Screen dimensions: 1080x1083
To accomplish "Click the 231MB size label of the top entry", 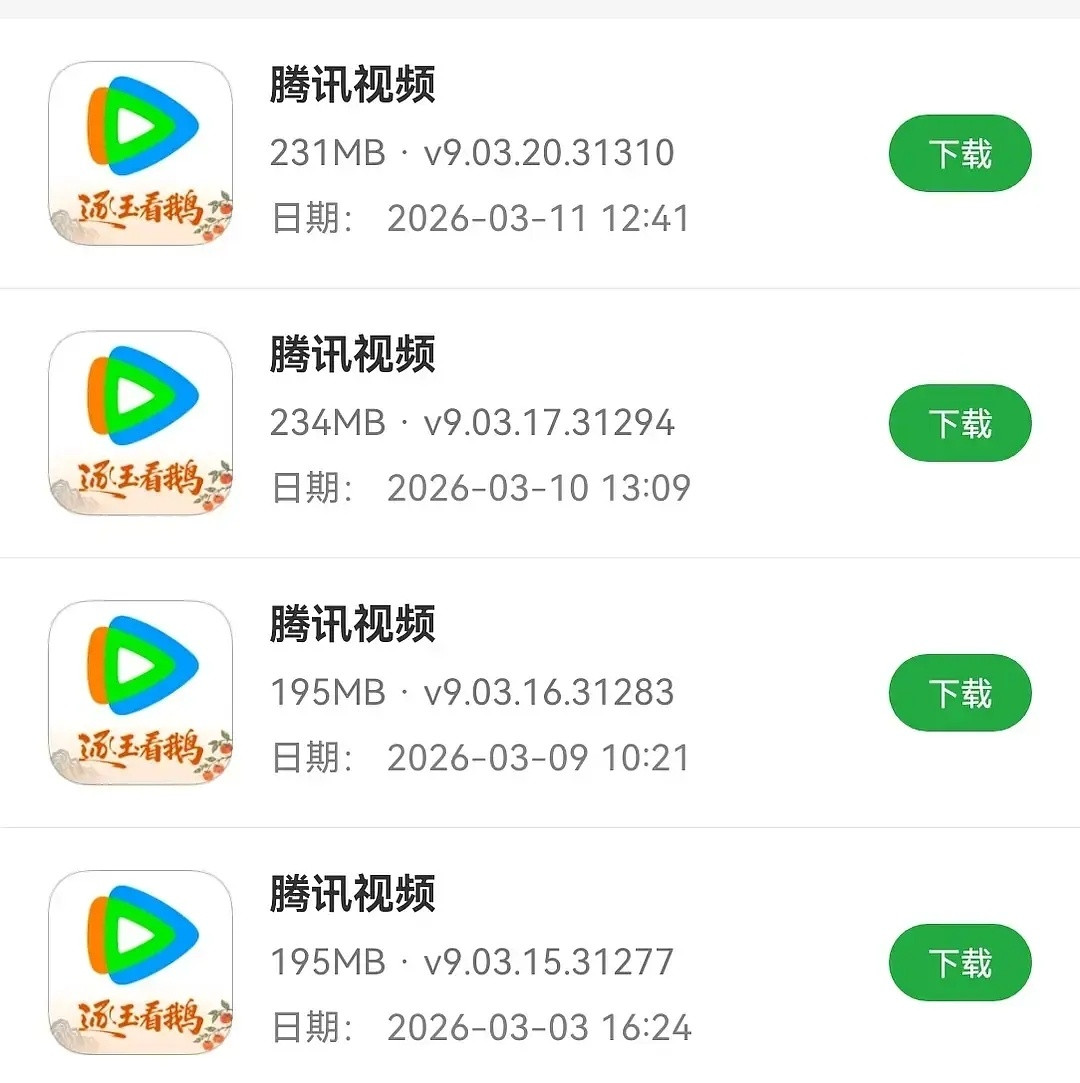I will (325, 152).
